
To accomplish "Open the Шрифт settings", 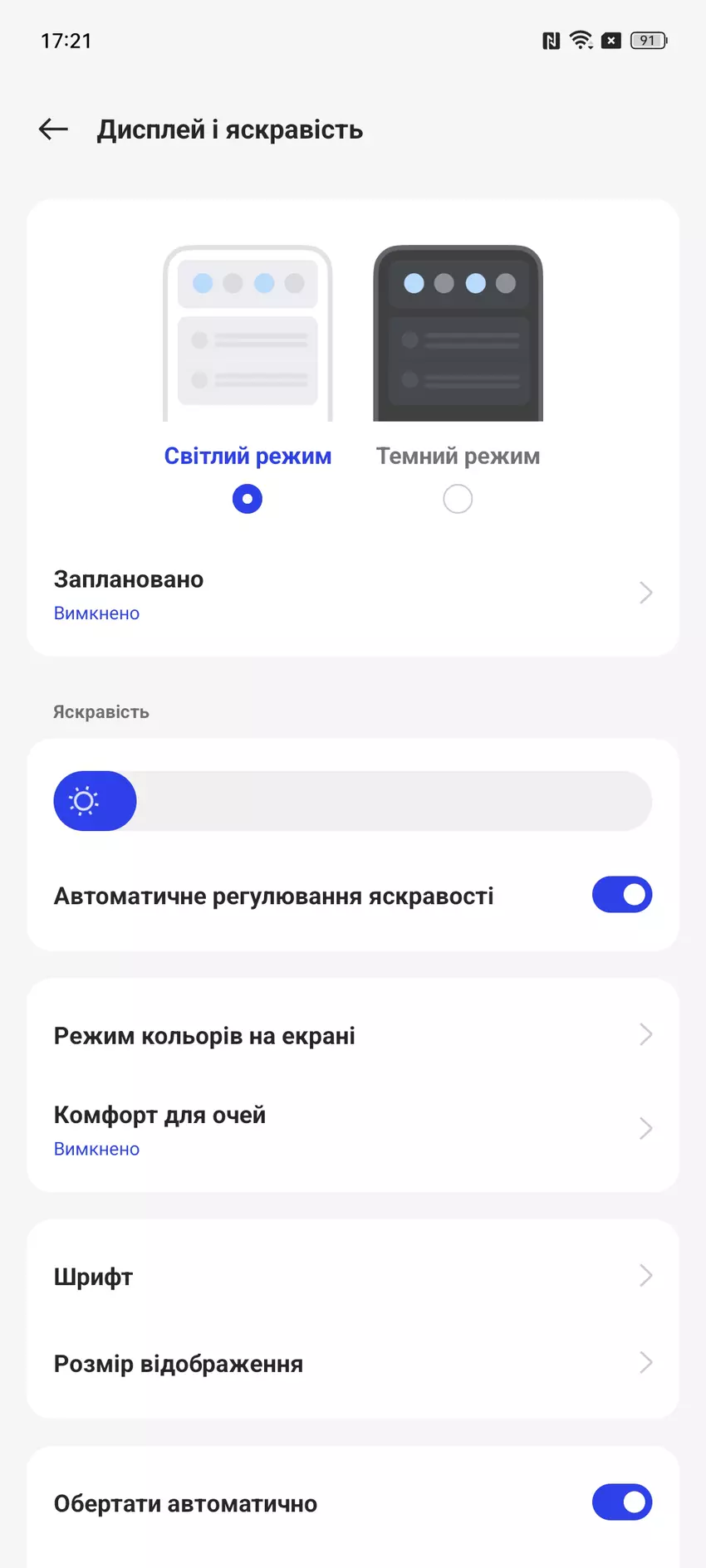I will tap(352, 1277).
